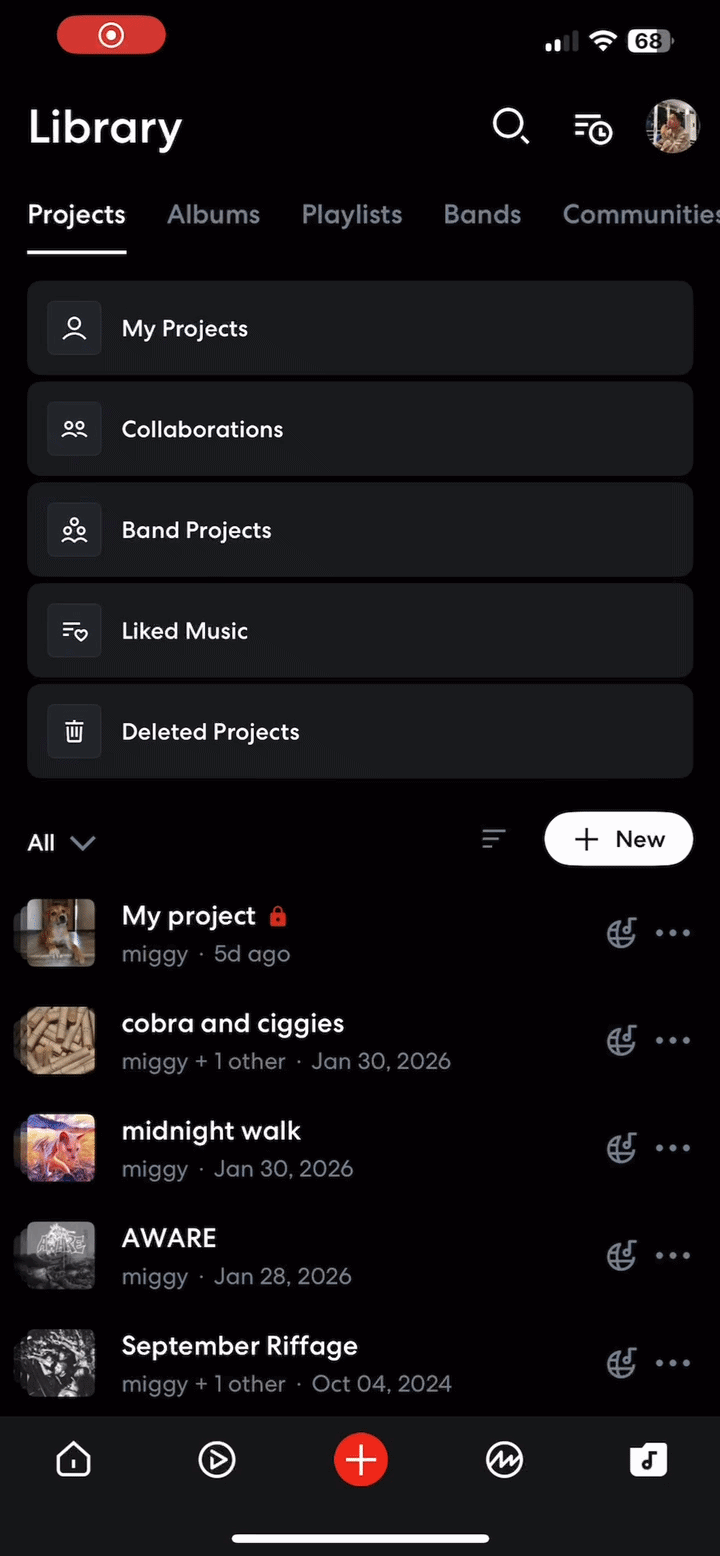Viewport: 720px width, 1556px height.
Task: Open Liked Music list
Action: pyautogui.click(x=360, y=631)
